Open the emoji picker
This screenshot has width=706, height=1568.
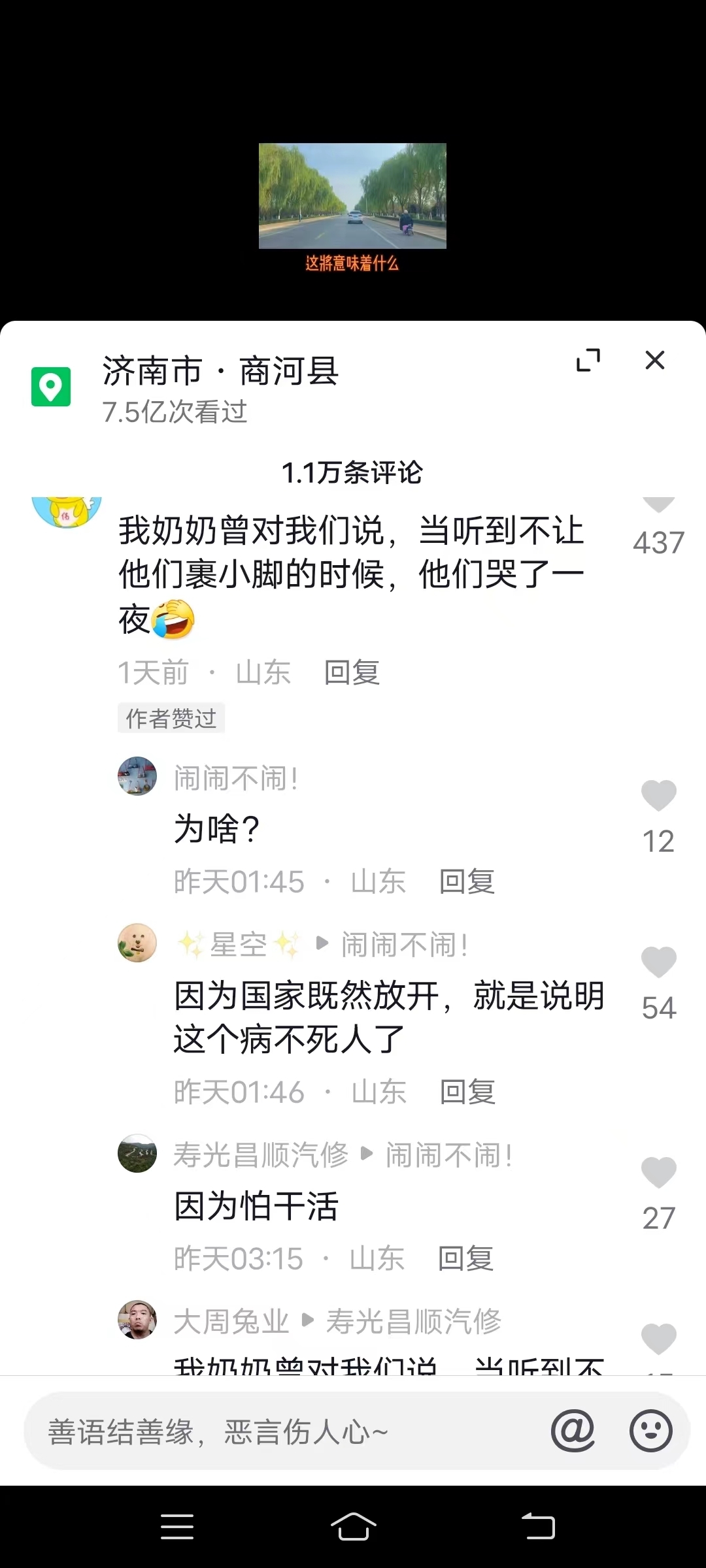point(650,1431)
